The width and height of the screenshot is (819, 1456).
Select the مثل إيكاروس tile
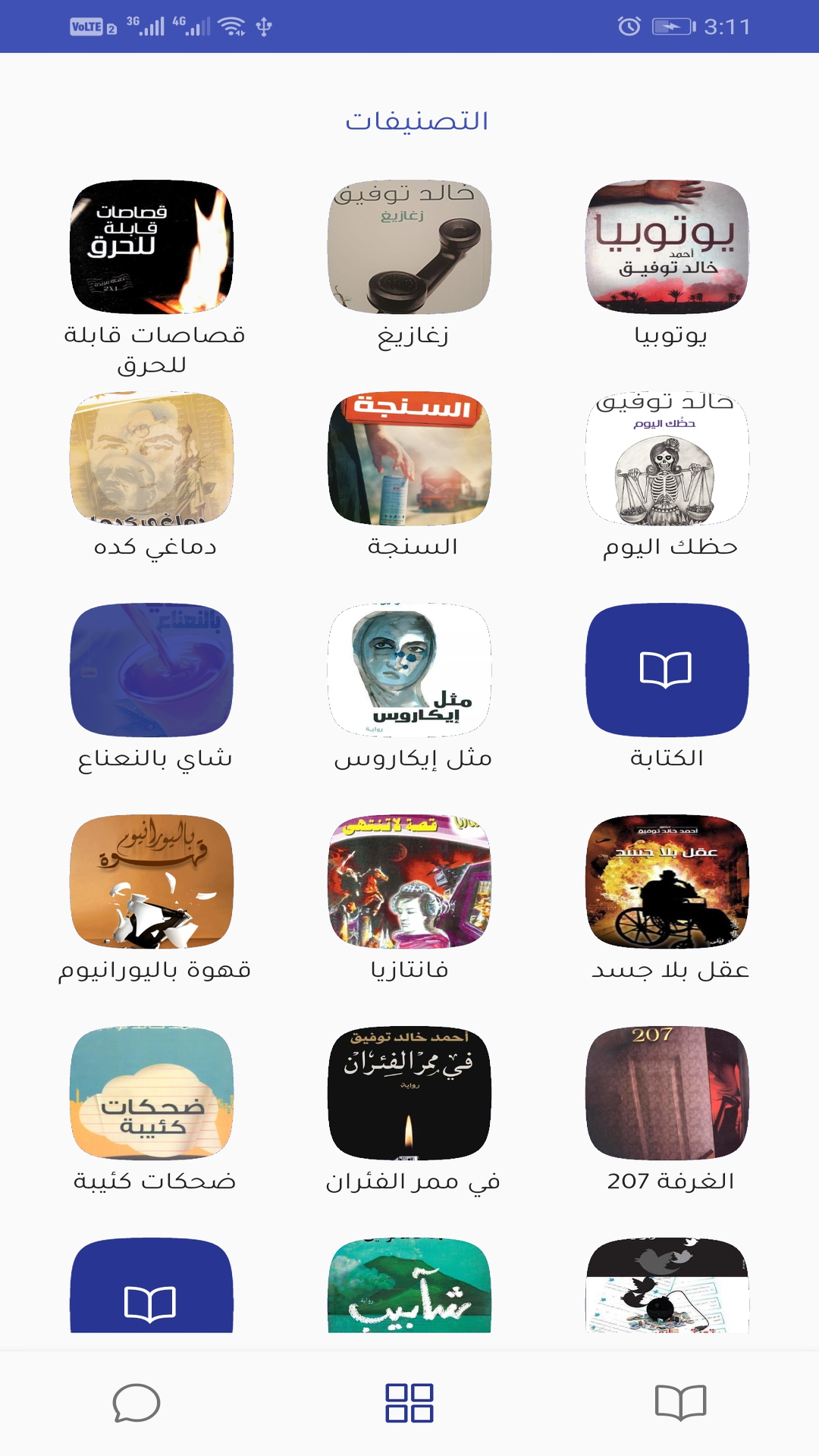[x=409, y=670]
